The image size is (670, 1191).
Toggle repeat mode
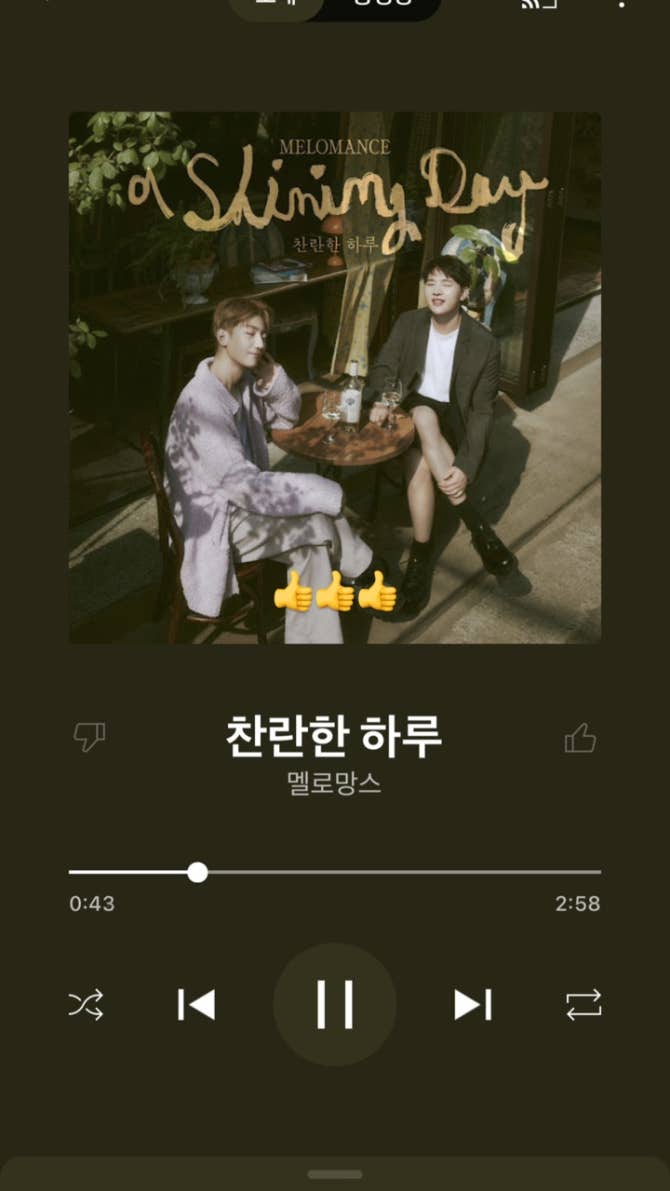[x=584, y=1004]
